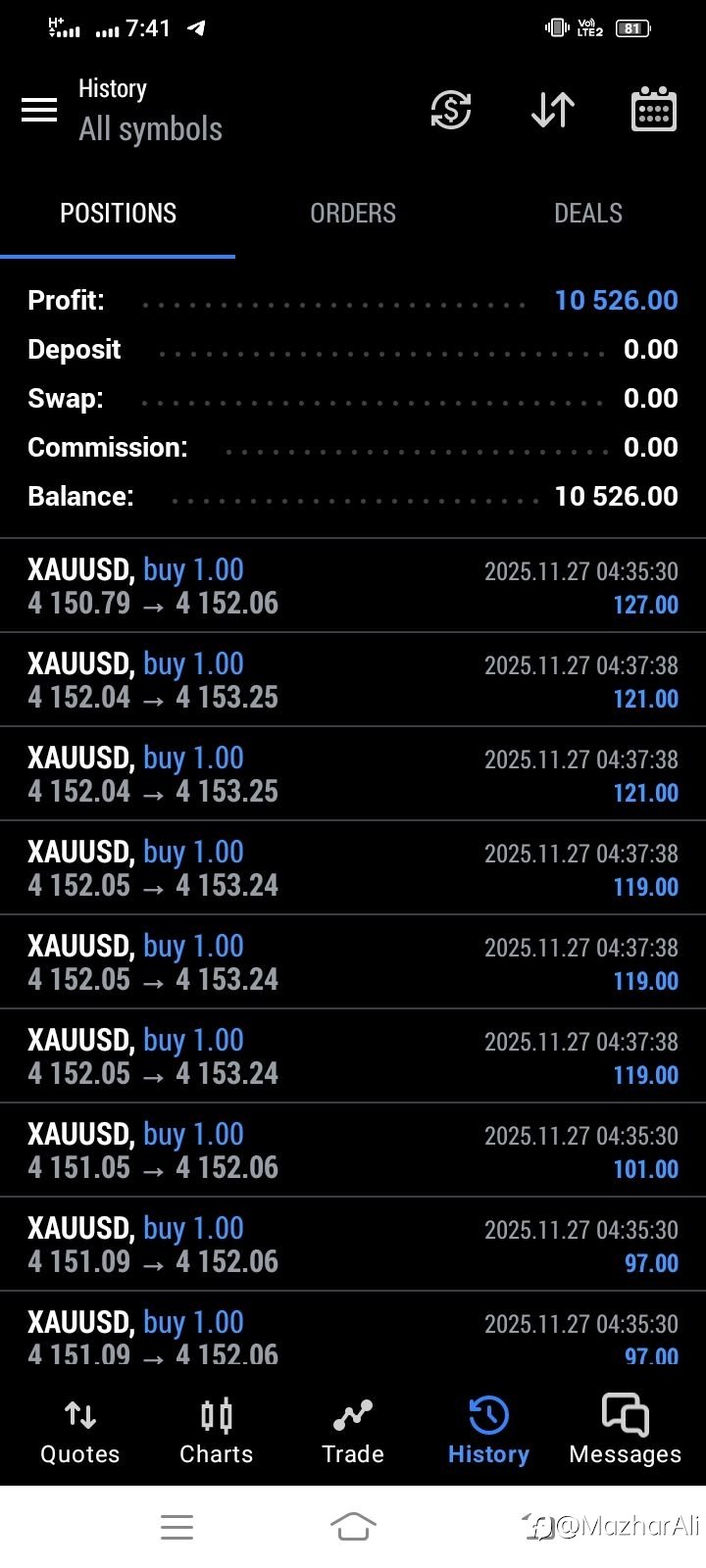Go to the Quotes section
Image resolution: width=706 pixels, height=1568 pixels.
80,1431
